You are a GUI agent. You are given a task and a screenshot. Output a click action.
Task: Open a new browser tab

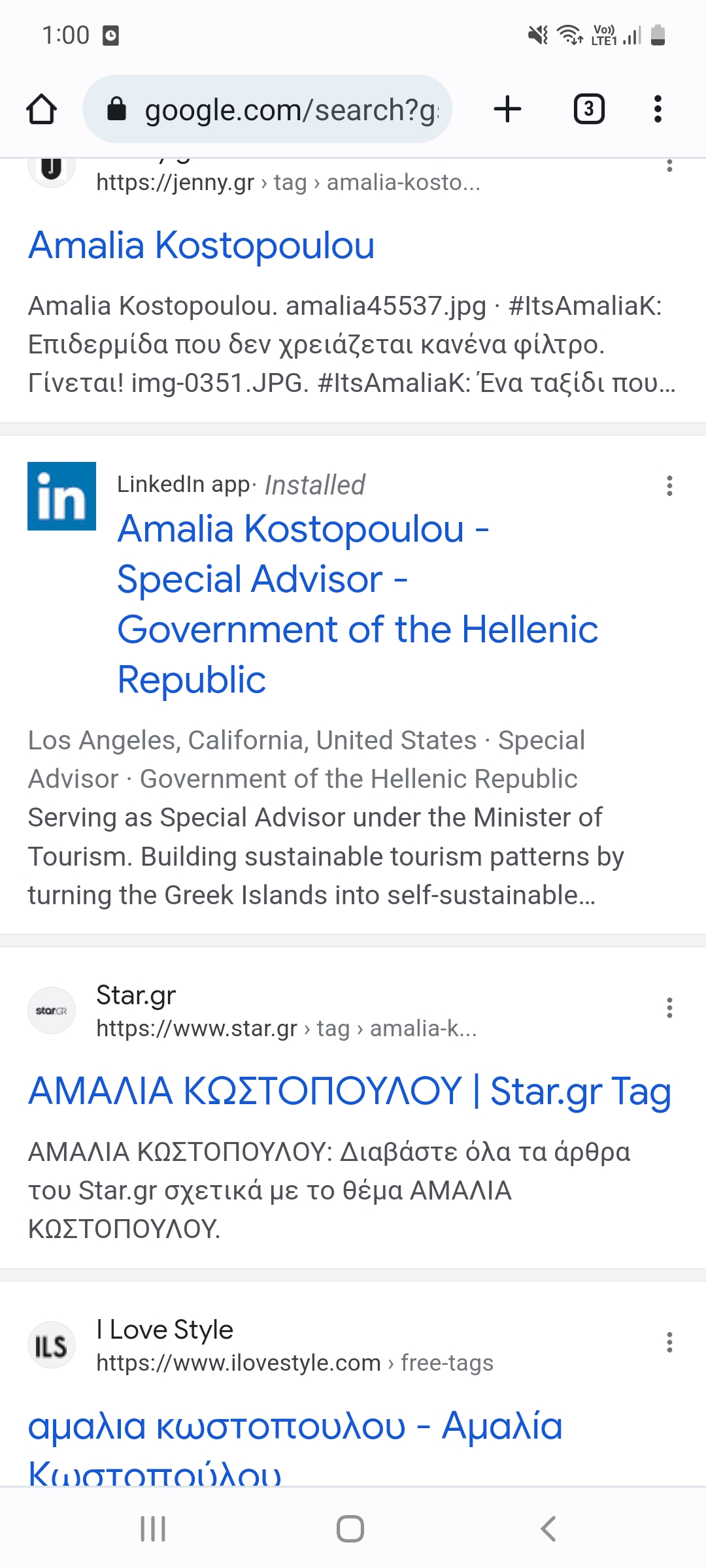pyautogui.click(x=507, y=109)
